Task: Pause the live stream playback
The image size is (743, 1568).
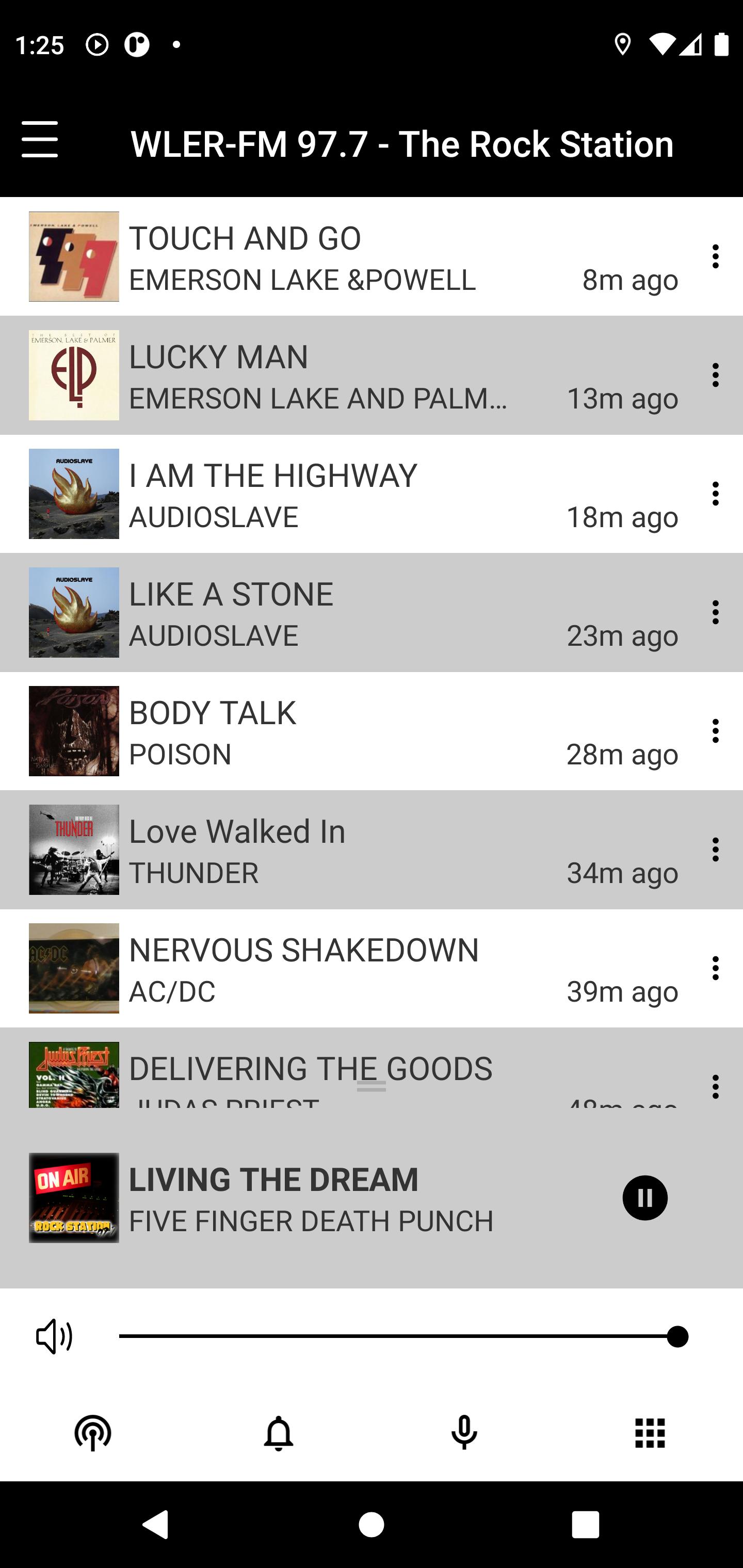Action: pos(644,1198)
